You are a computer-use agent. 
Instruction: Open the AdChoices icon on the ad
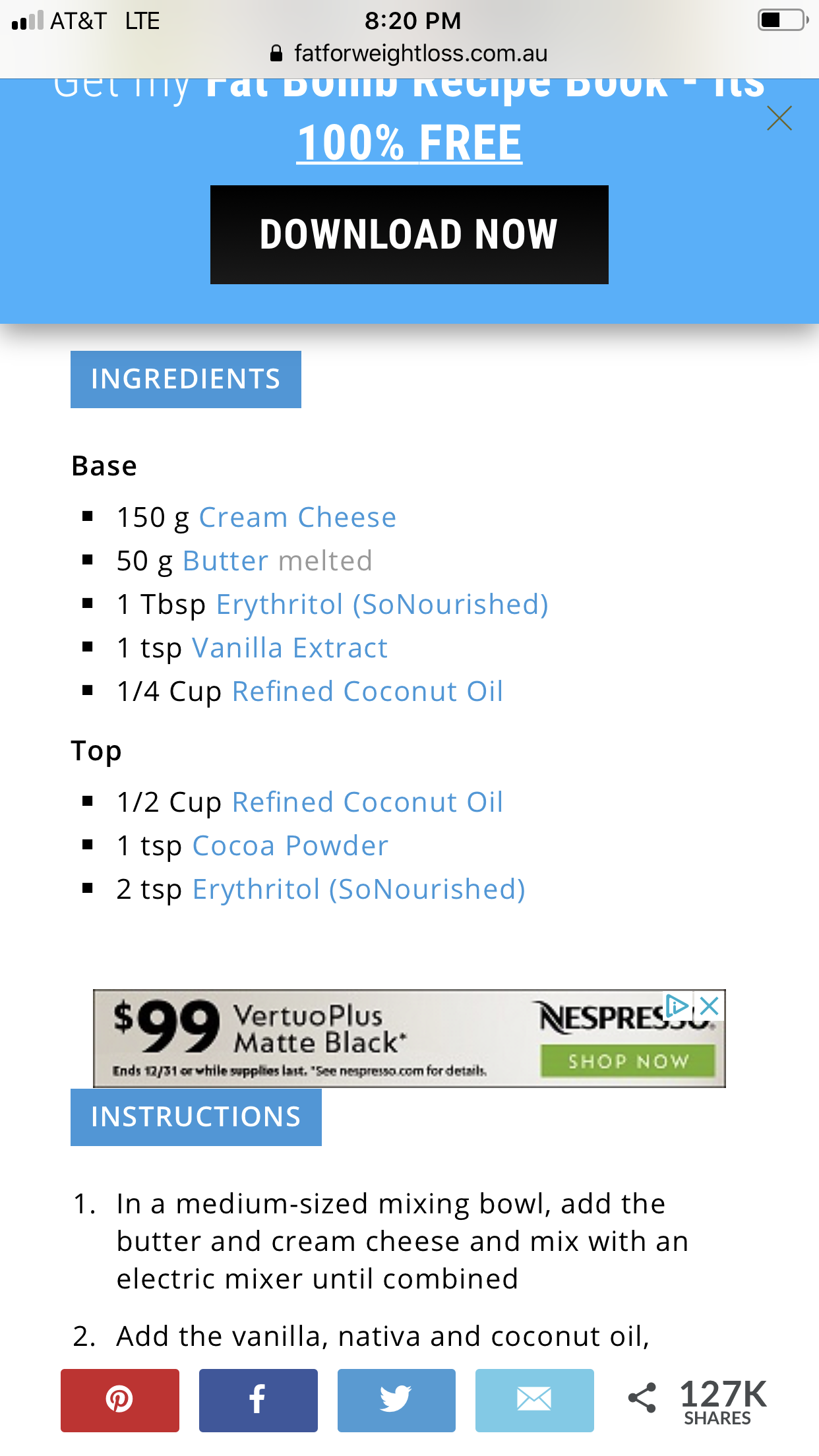pos(677,1006)
